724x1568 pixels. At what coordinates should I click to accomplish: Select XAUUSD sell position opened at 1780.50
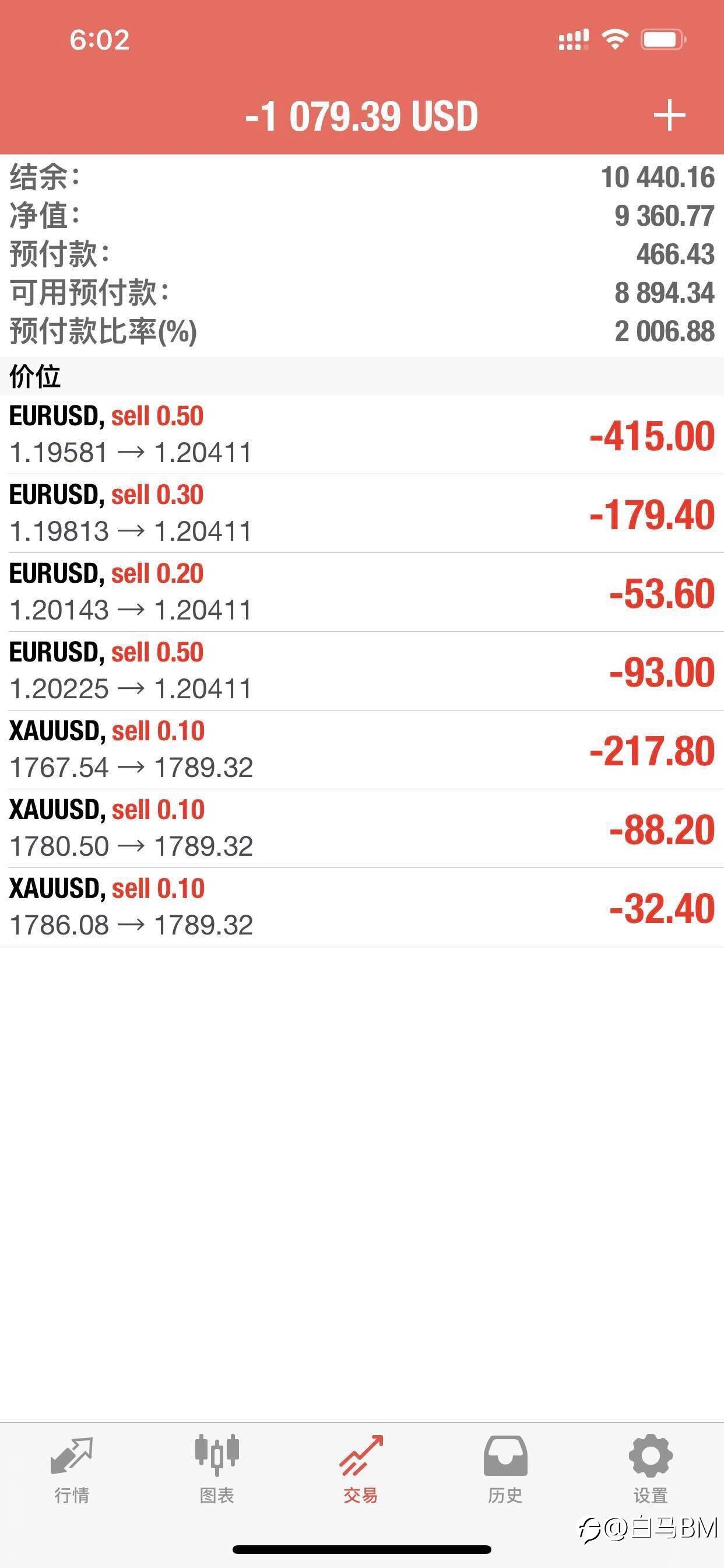[362, 828]
